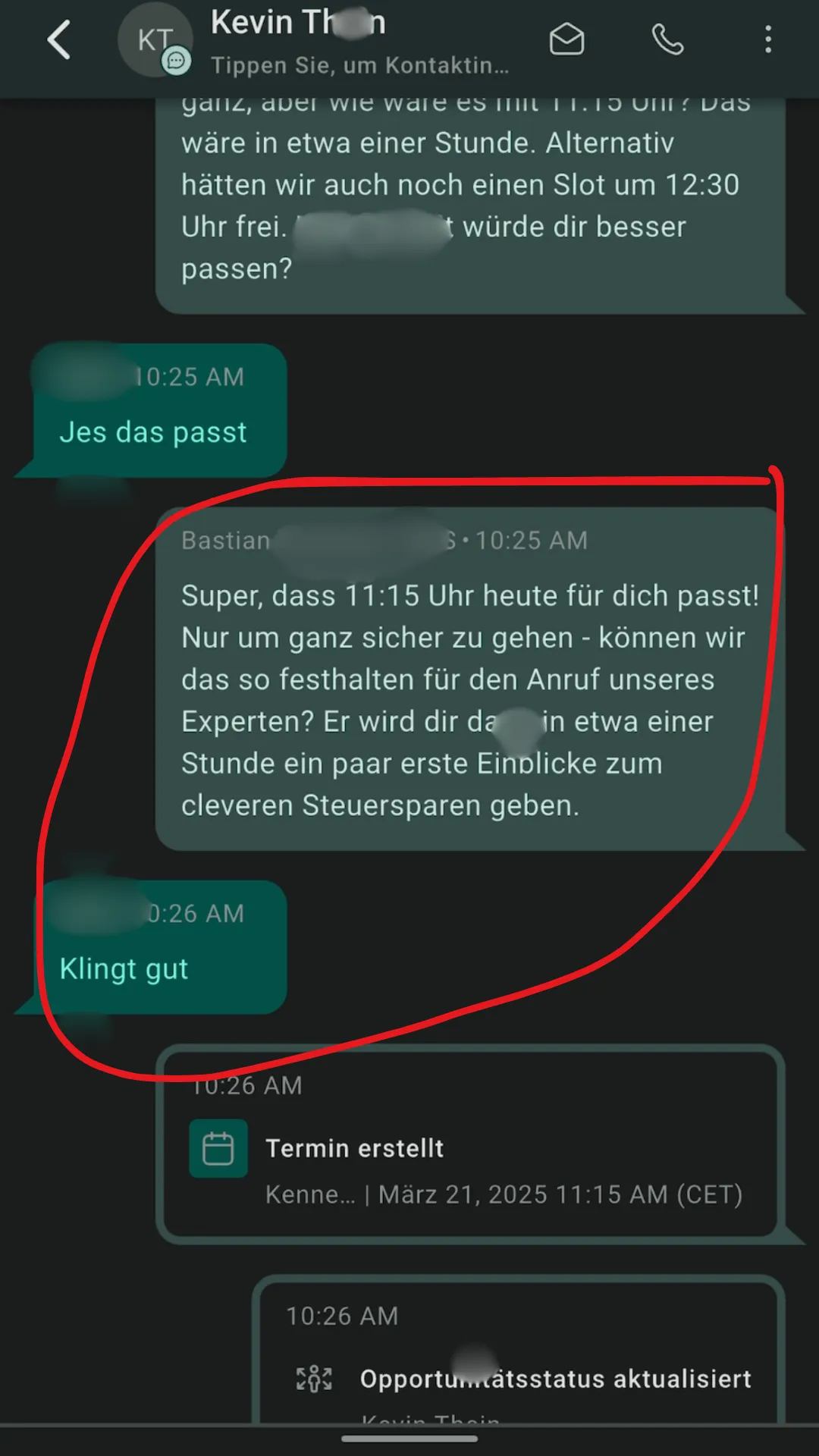Open the Termin erstellt appointment card

coord(470,1144)
